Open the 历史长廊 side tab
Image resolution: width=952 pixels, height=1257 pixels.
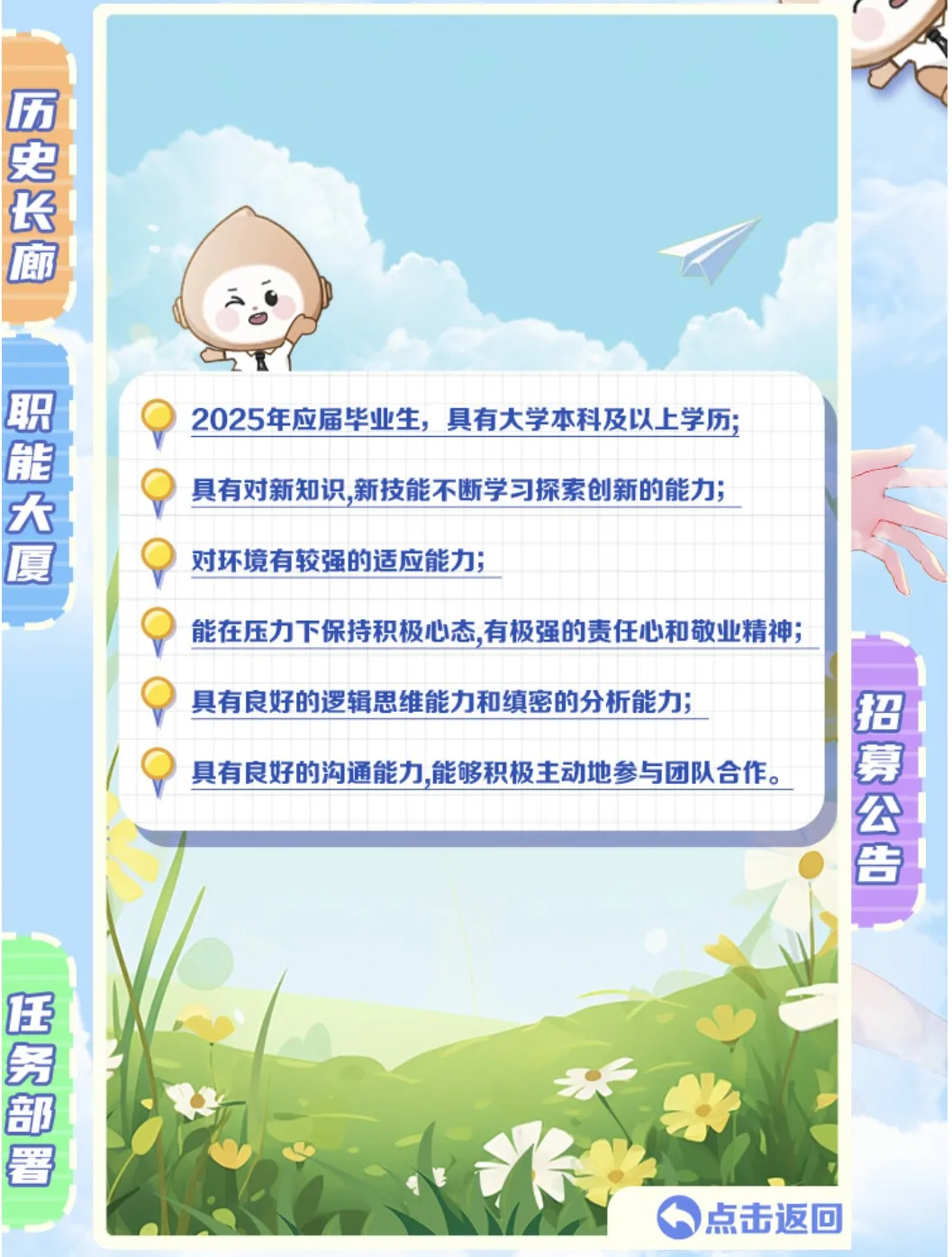point(34,185)
